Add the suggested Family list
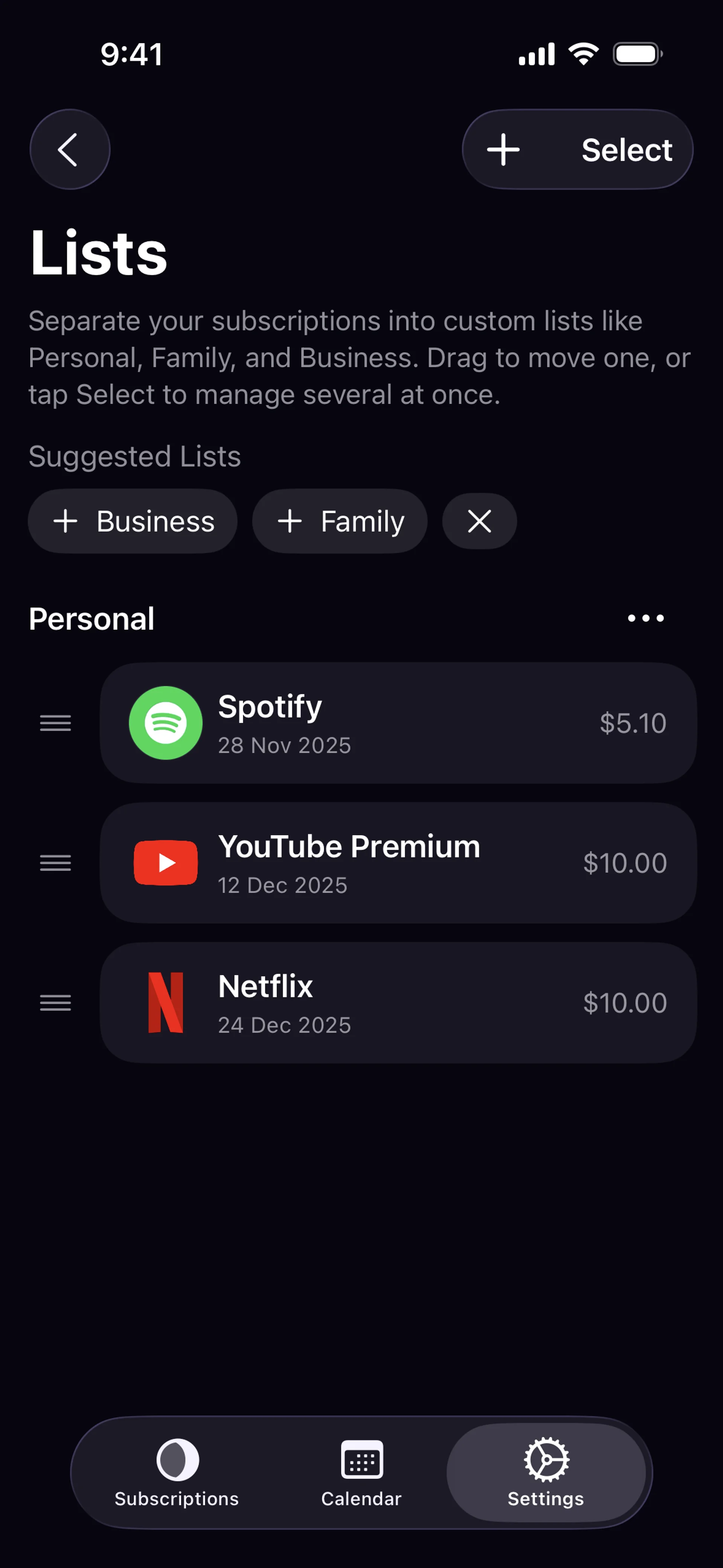Image resolution: width=723 pixels, height=1568 pixels. 340,521
